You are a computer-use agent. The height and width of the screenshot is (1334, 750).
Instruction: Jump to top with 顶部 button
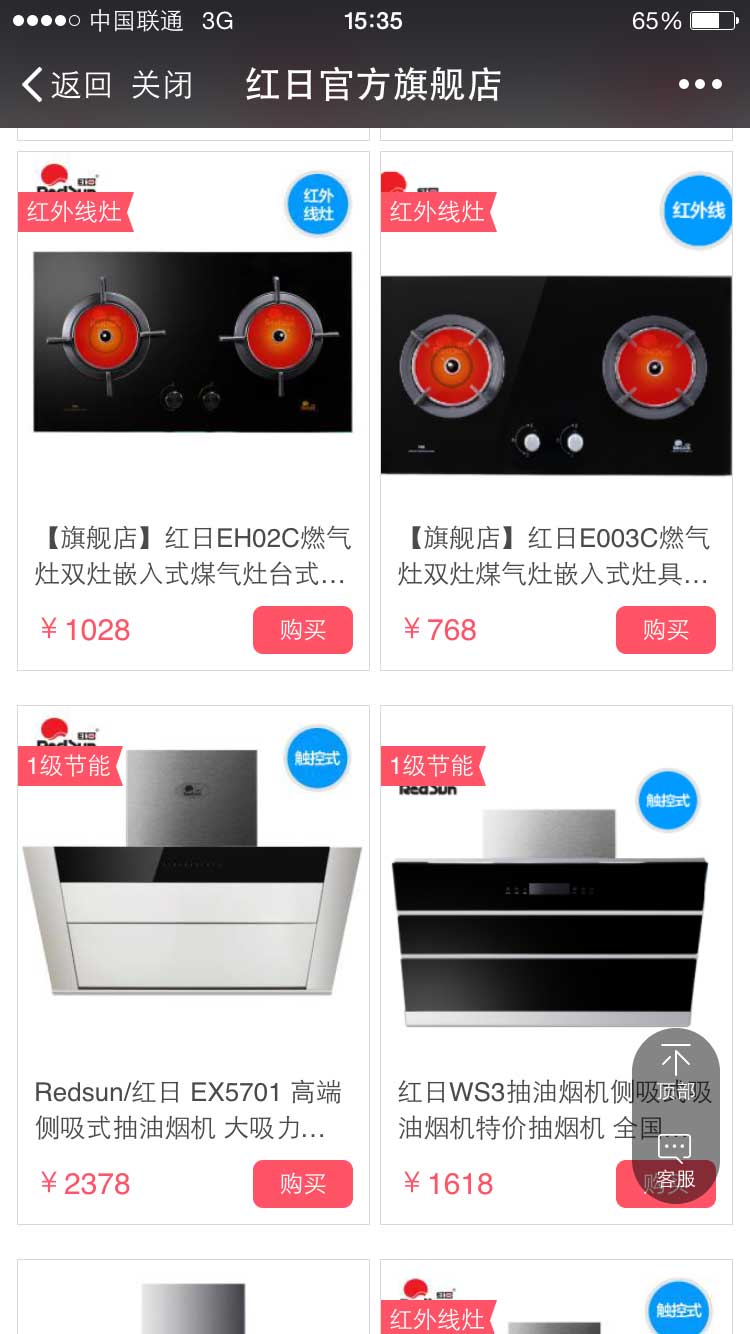676,1072
